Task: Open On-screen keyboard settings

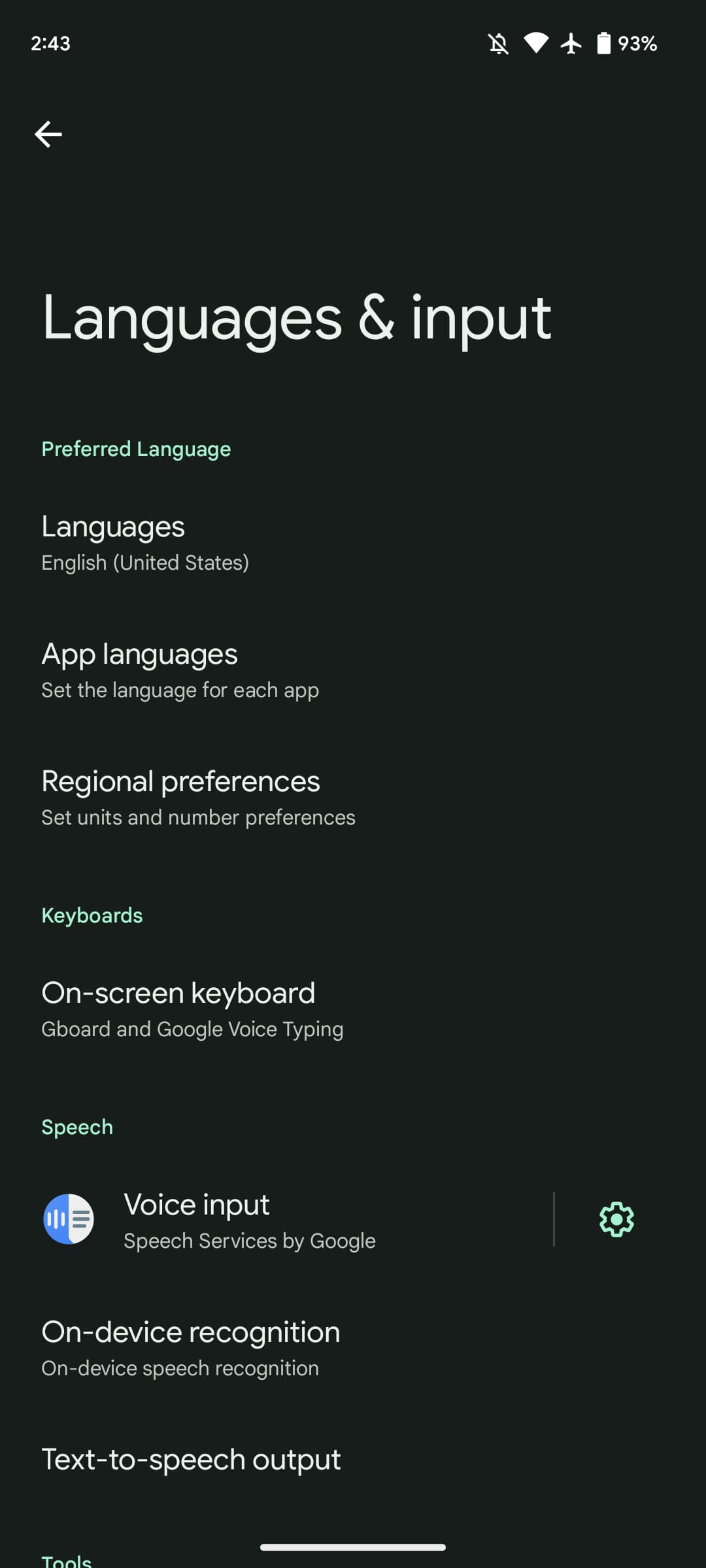Action: coord(192,1009)
